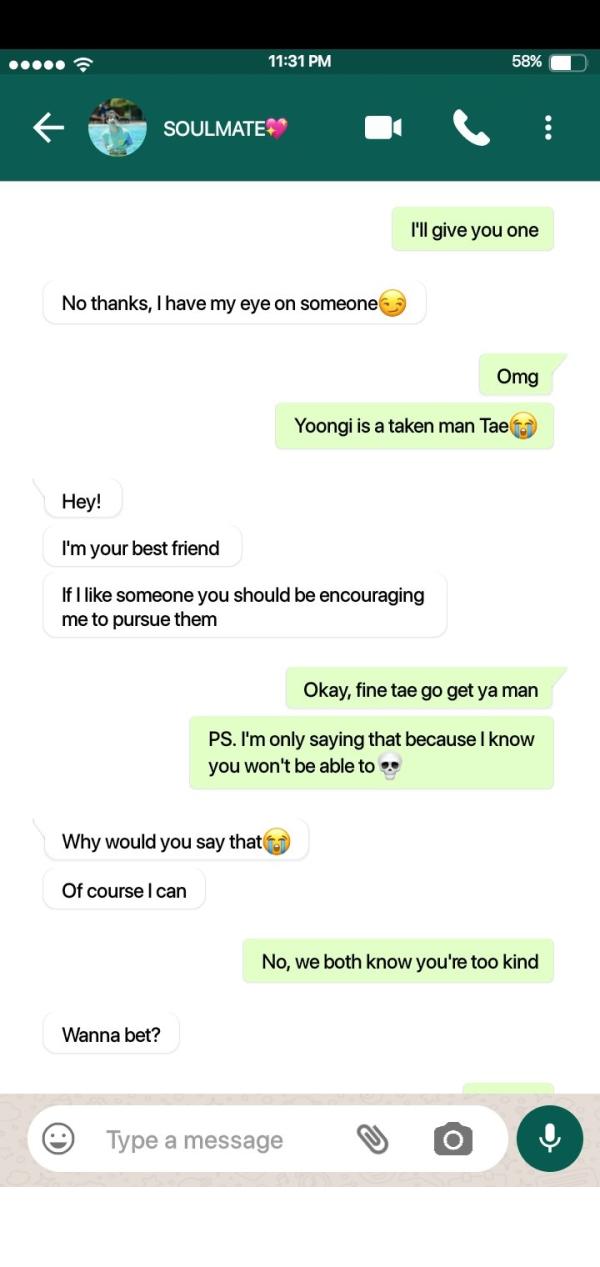Open the emoji picker

point(58,1138)
